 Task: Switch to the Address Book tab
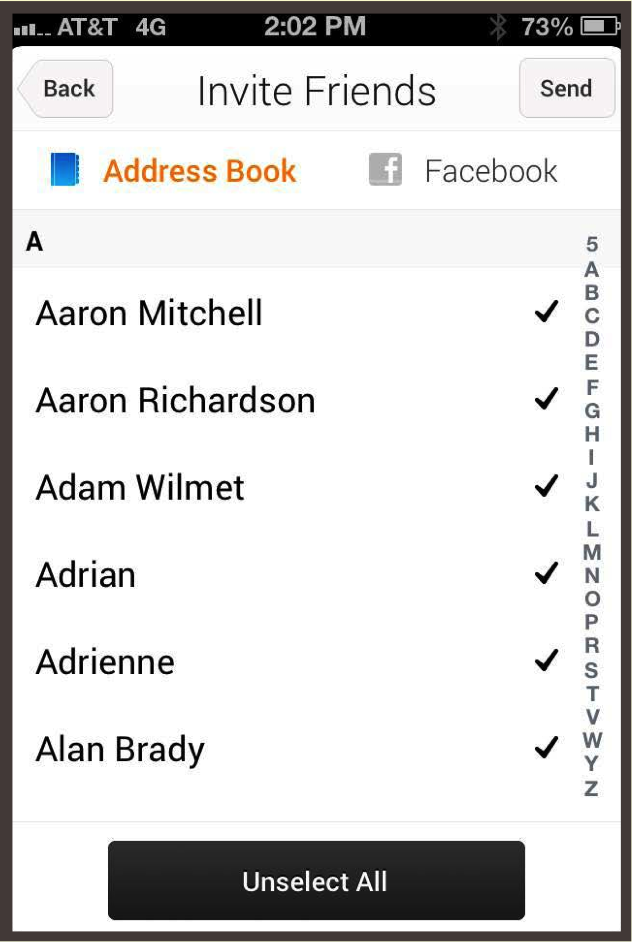click(x=175, y=171)
